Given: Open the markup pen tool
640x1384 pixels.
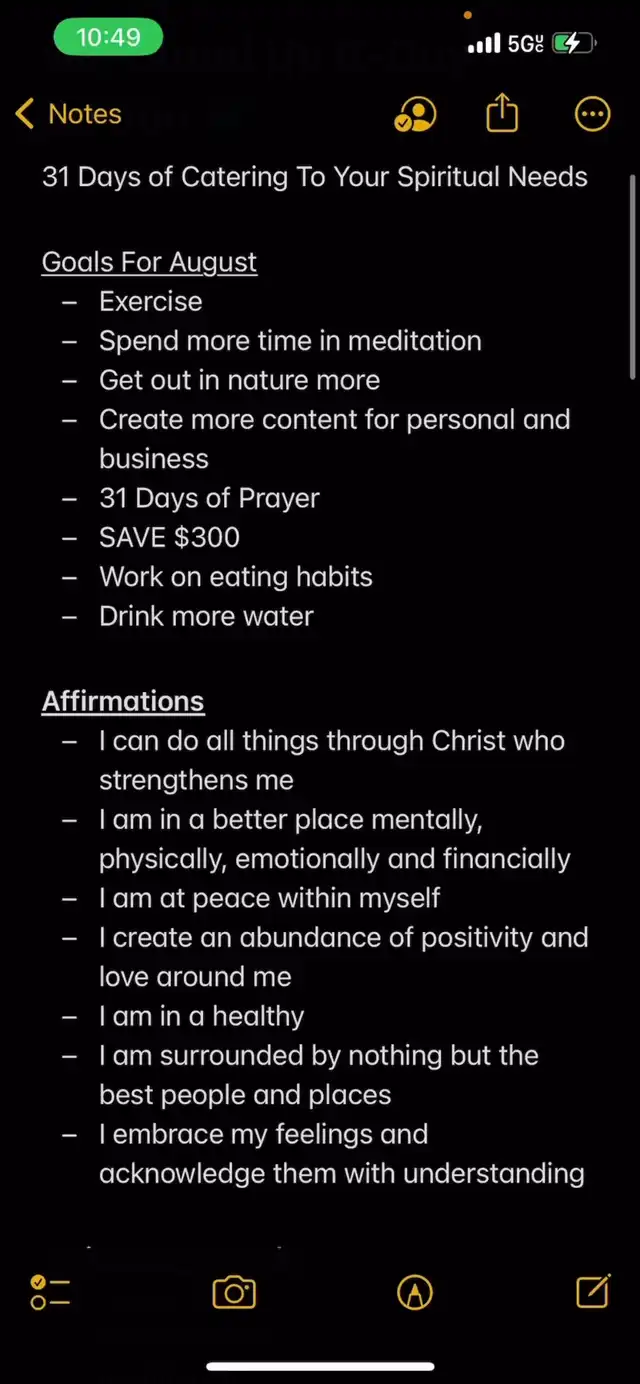Looking at the screenshot, I should (x=415, y=1292).
